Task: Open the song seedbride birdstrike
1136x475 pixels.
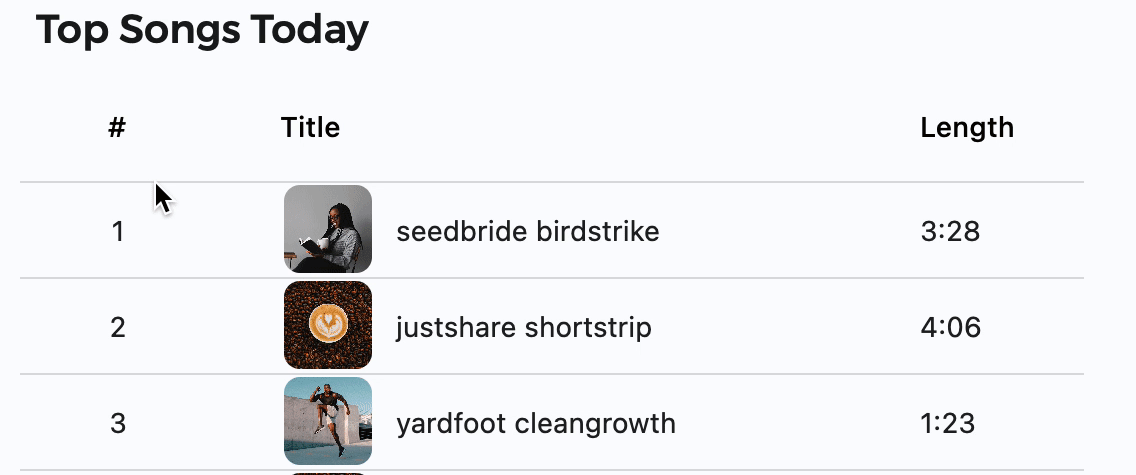Action: tap(527, 232)
